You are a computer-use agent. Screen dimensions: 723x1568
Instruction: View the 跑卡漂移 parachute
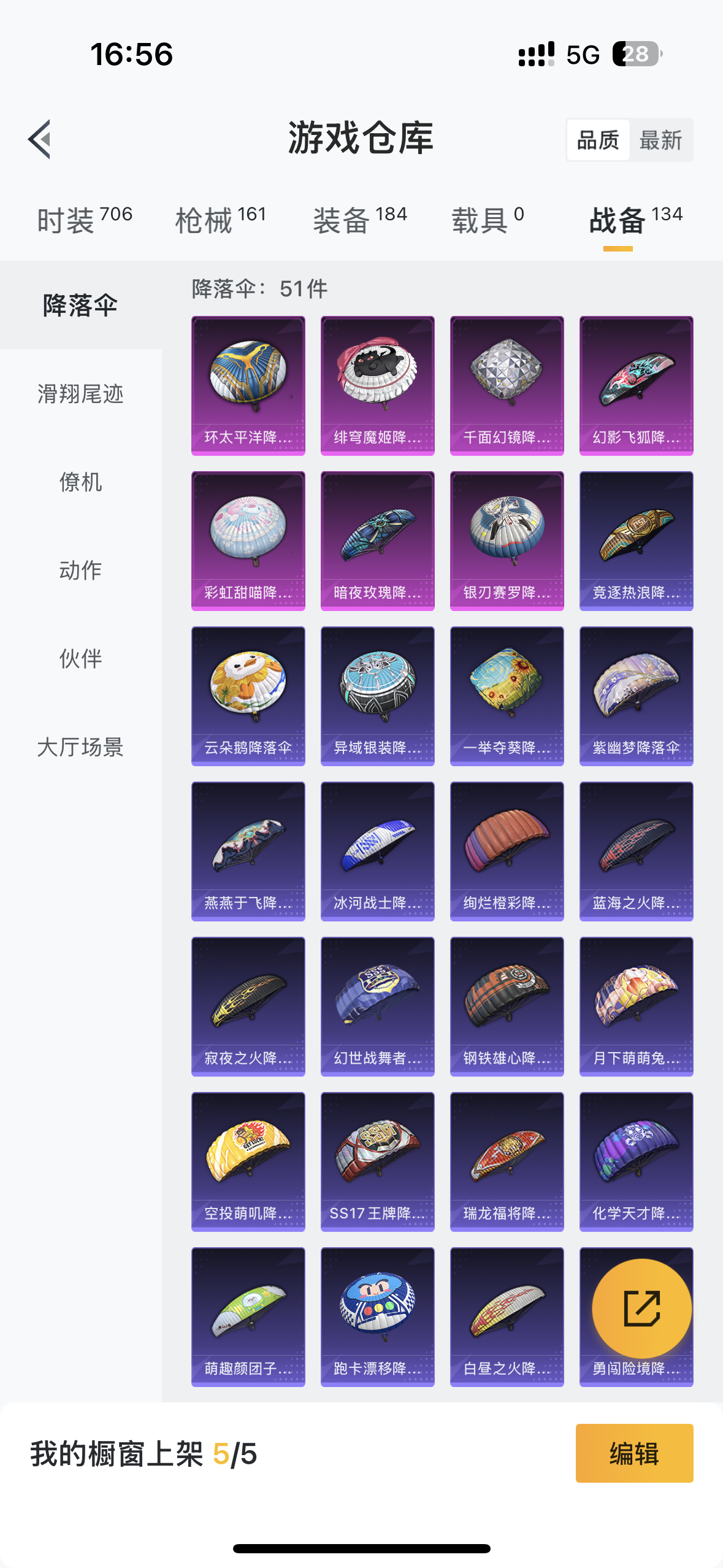(x=378, y=1317)
